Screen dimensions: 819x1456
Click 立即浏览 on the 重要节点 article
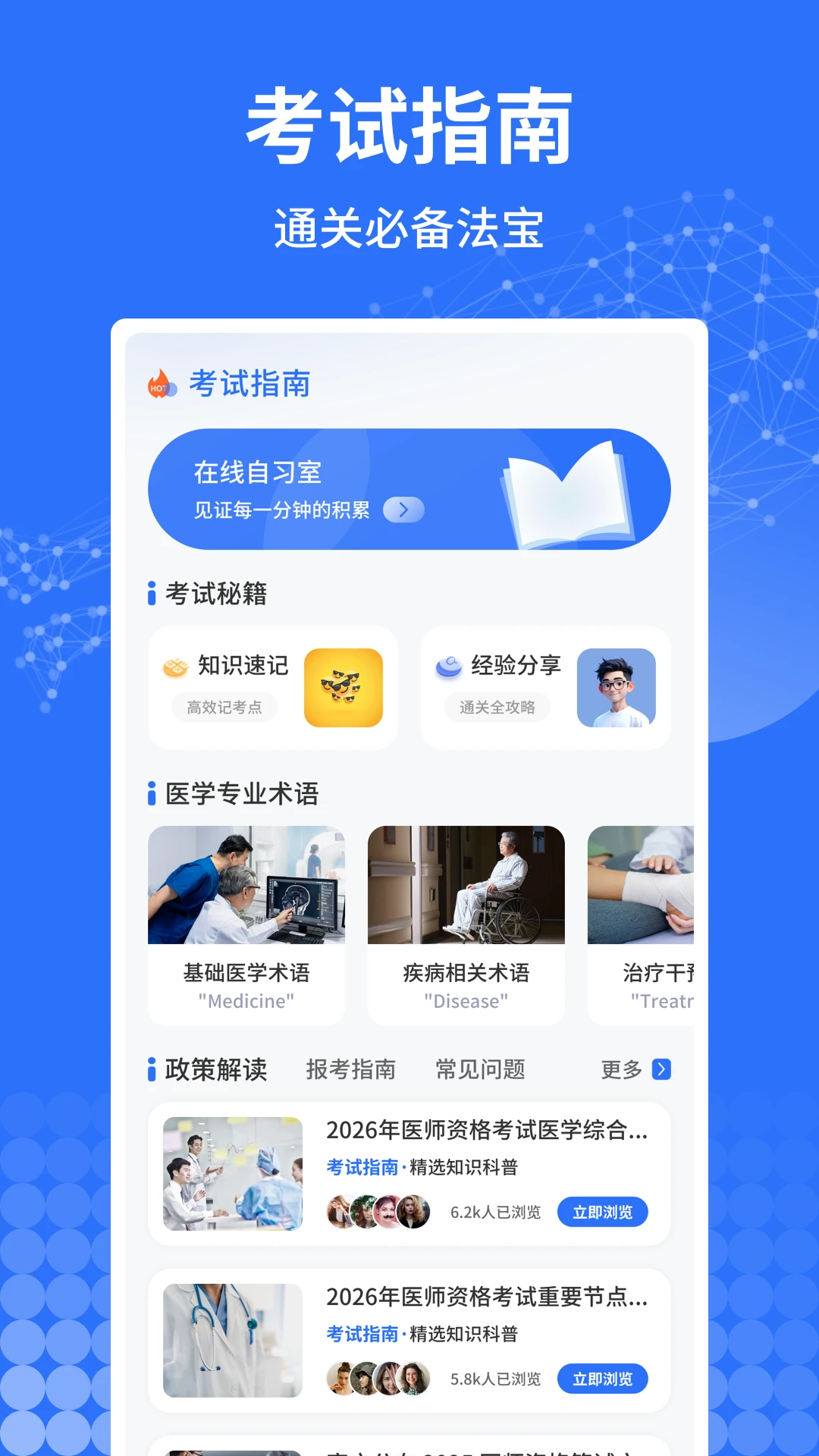click(x=603, y=1379)
